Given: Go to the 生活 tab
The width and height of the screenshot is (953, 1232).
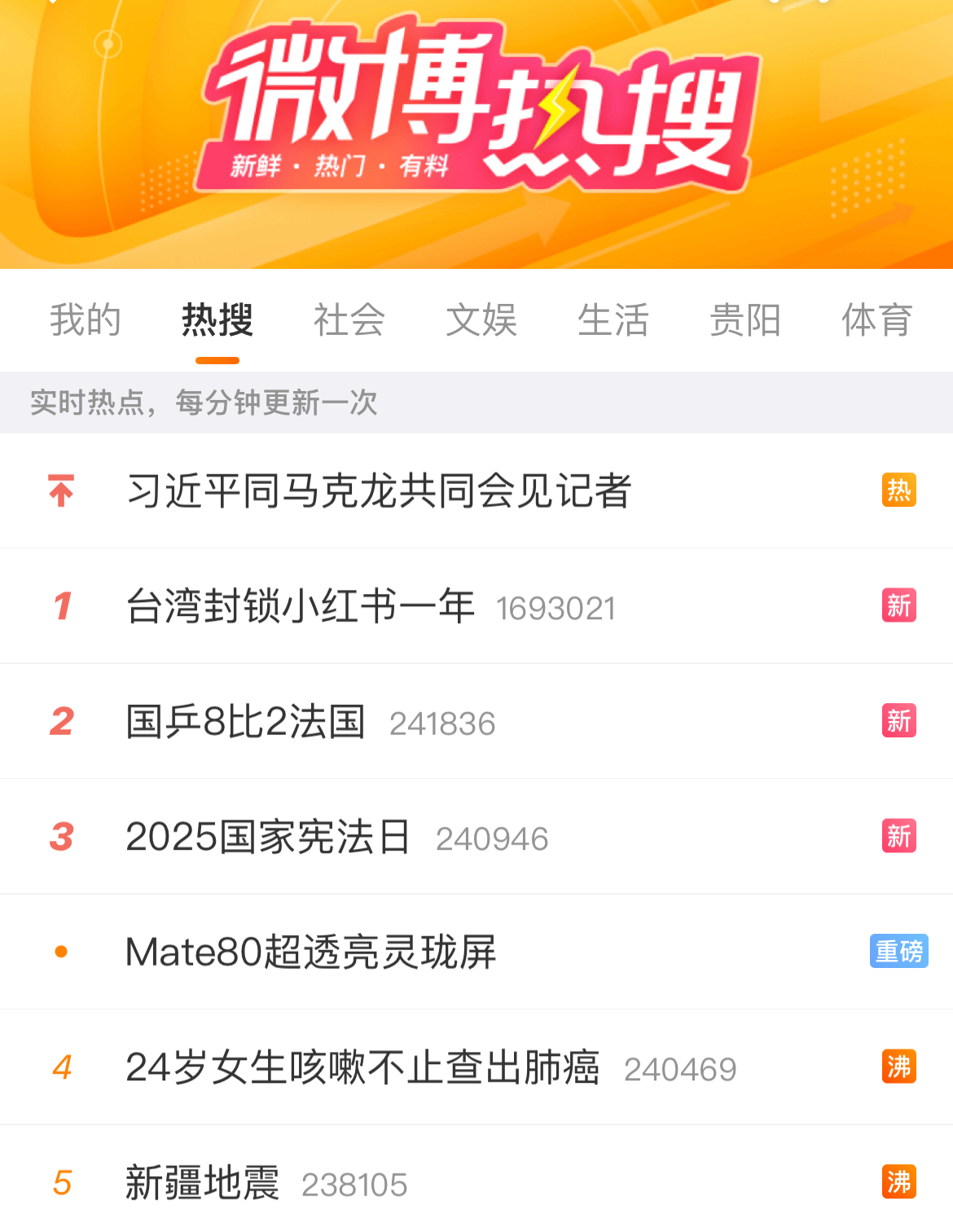Looking at the screenshot, I should pos(613,319).
